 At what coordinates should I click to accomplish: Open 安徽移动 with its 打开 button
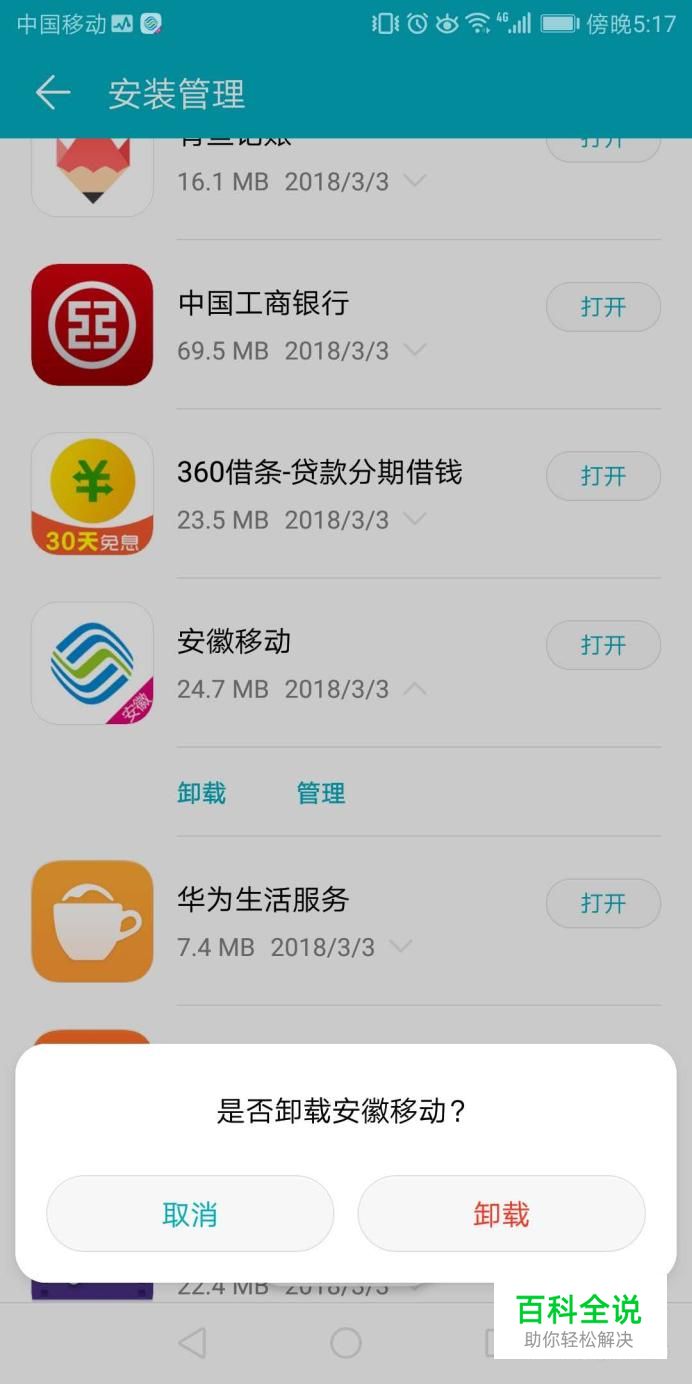[x=603, y=645]
